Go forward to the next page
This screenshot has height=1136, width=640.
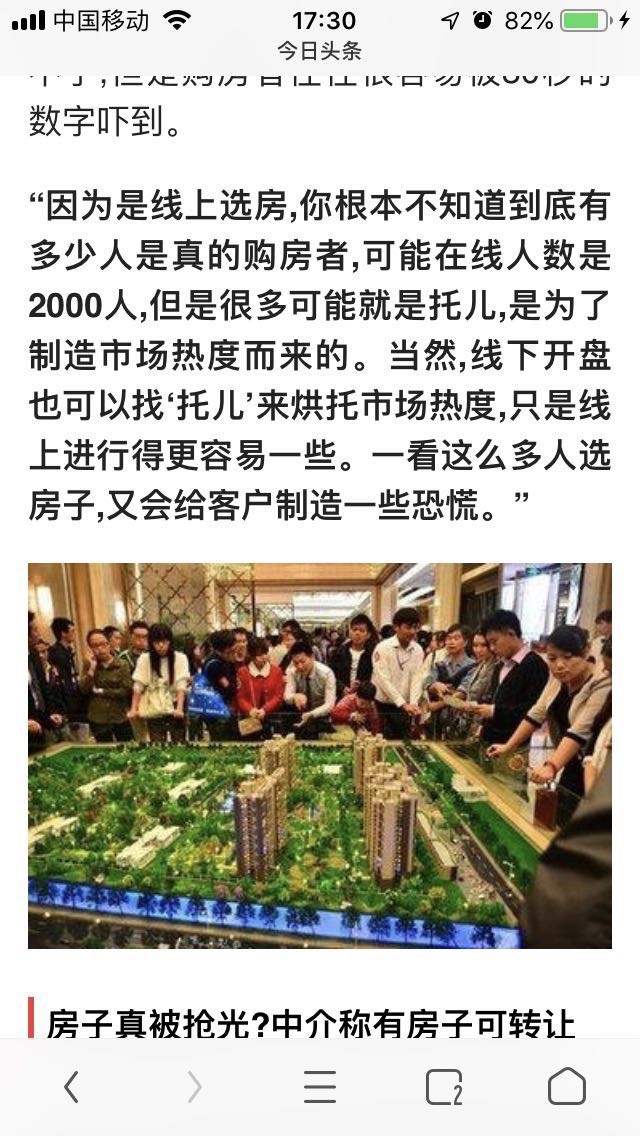pos(194,1087)
